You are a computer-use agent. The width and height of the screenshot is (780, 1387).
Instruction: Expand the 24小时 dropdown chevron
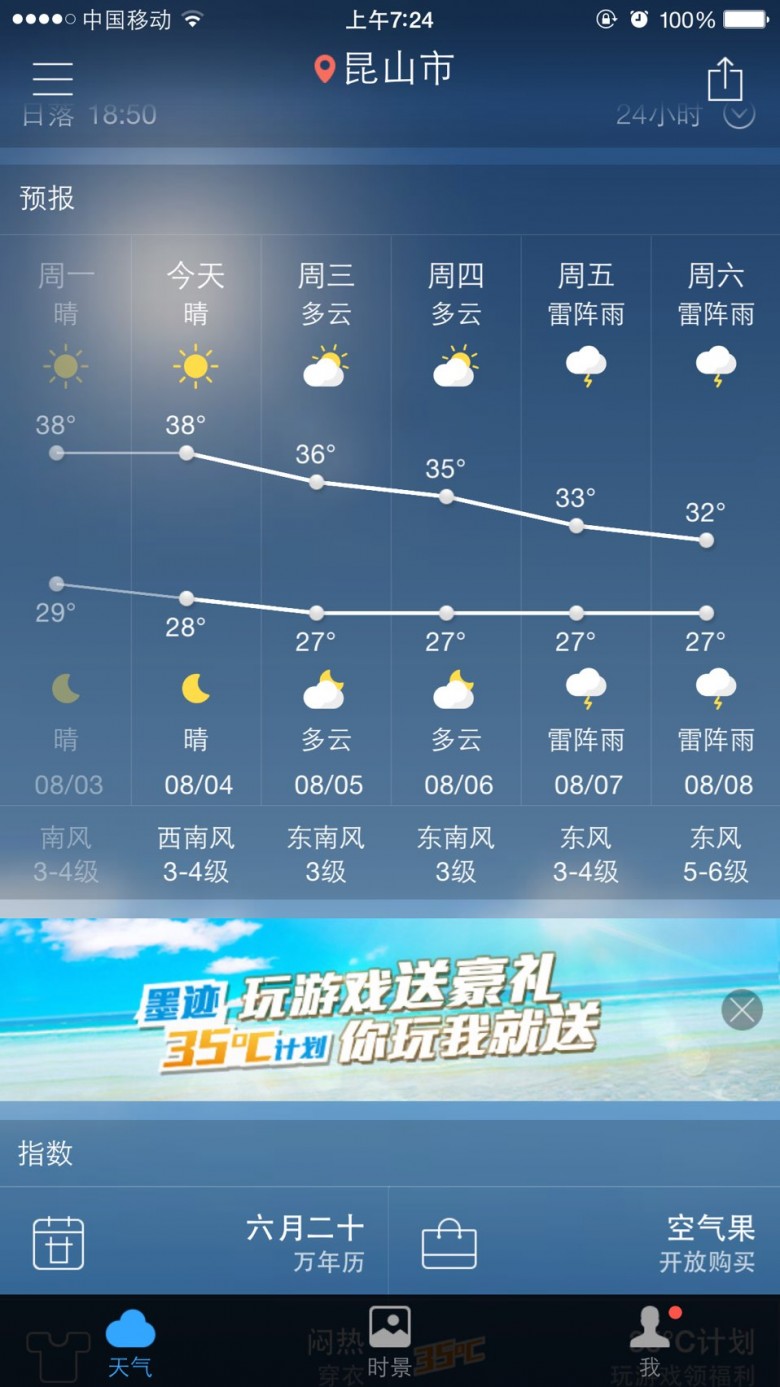[739, 115]
